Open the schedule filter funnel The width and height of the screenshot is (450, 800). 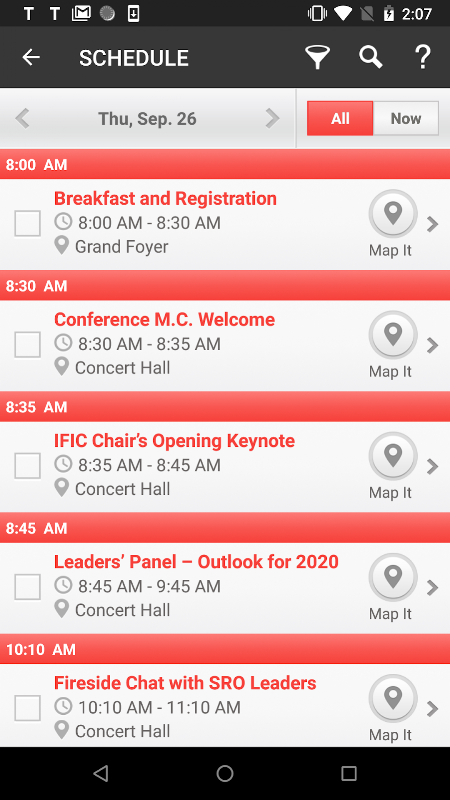(x=317, y=57)
